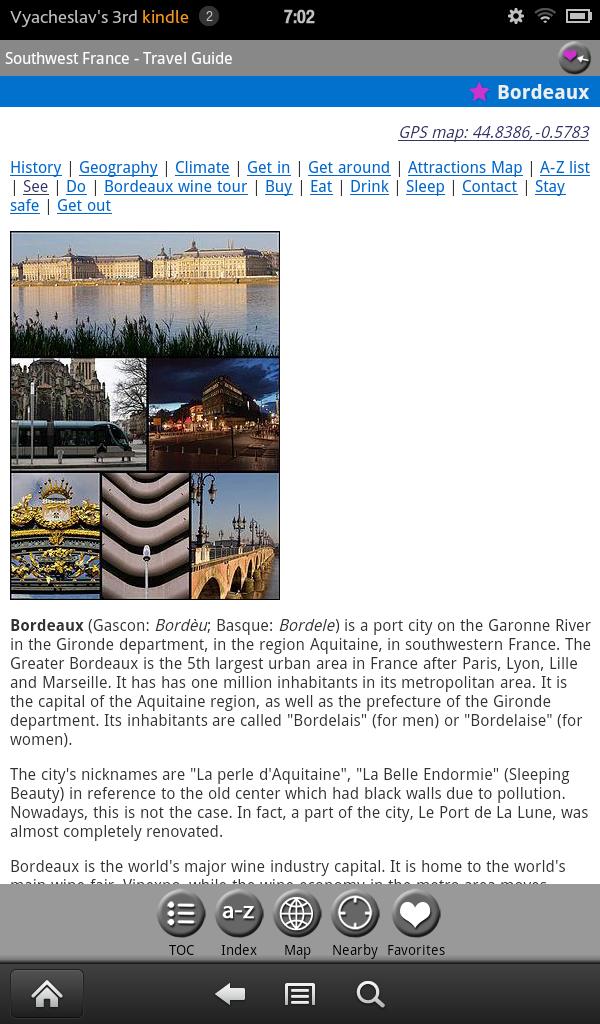Open the TOC table of contents
This screenshot has width=600, height=1024.
point(181,915)
